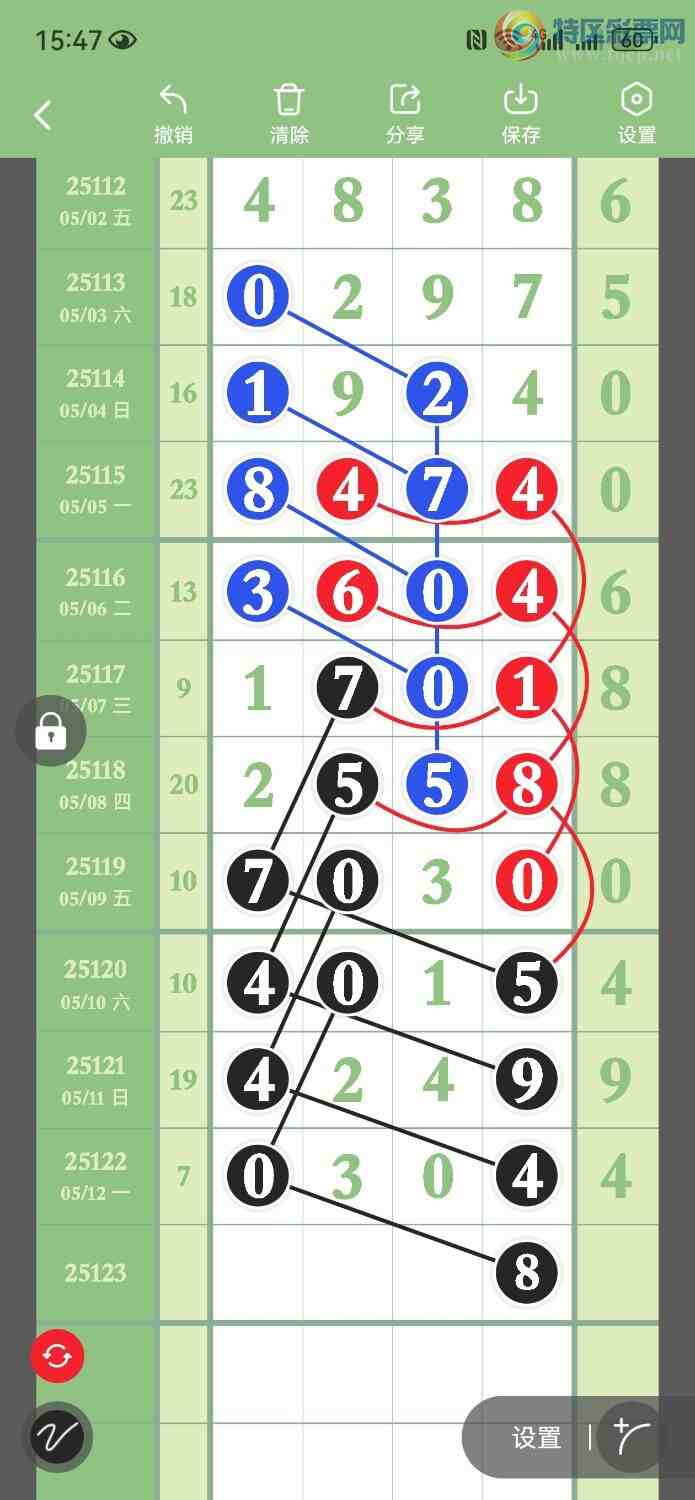Save the chart with 保存

point(521,114)
